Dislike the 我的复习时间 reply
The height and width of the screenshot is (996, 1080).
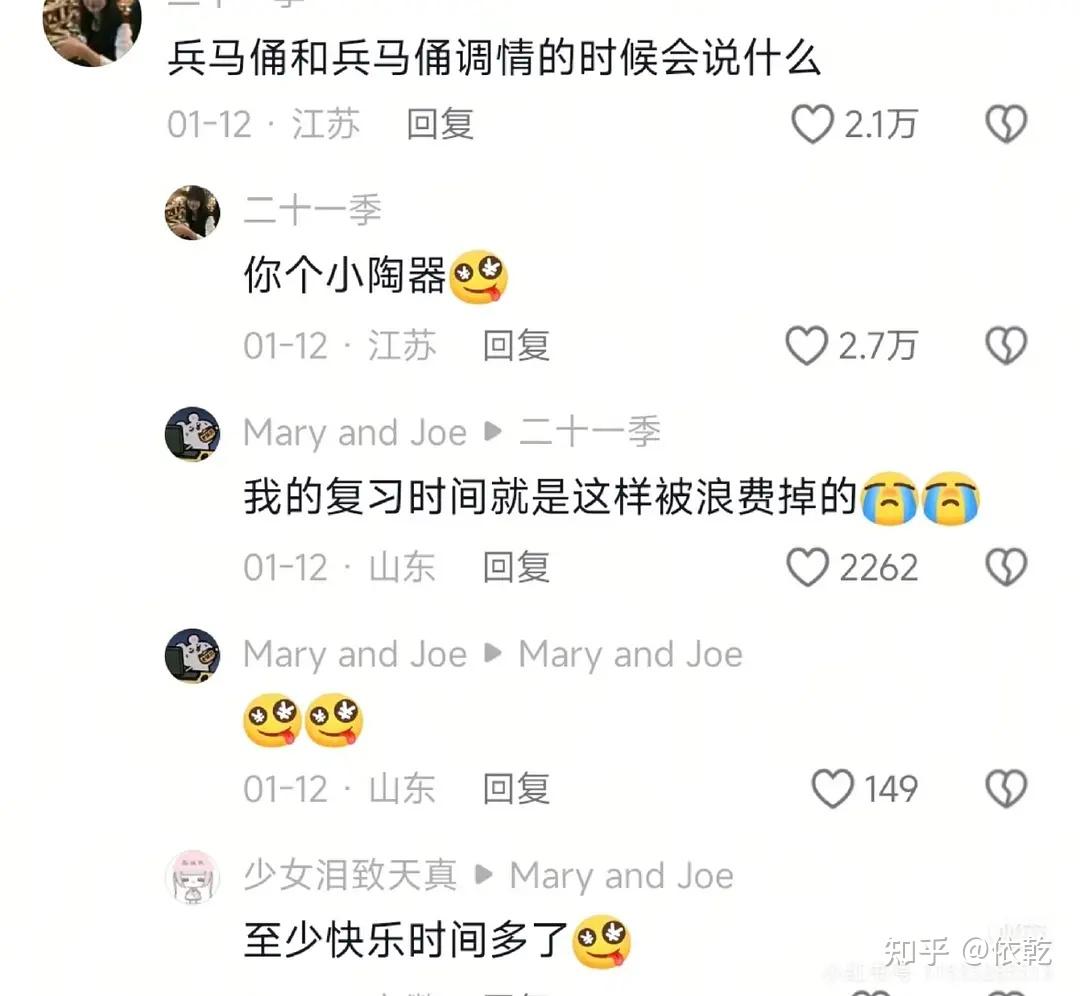pos(1006,568)
